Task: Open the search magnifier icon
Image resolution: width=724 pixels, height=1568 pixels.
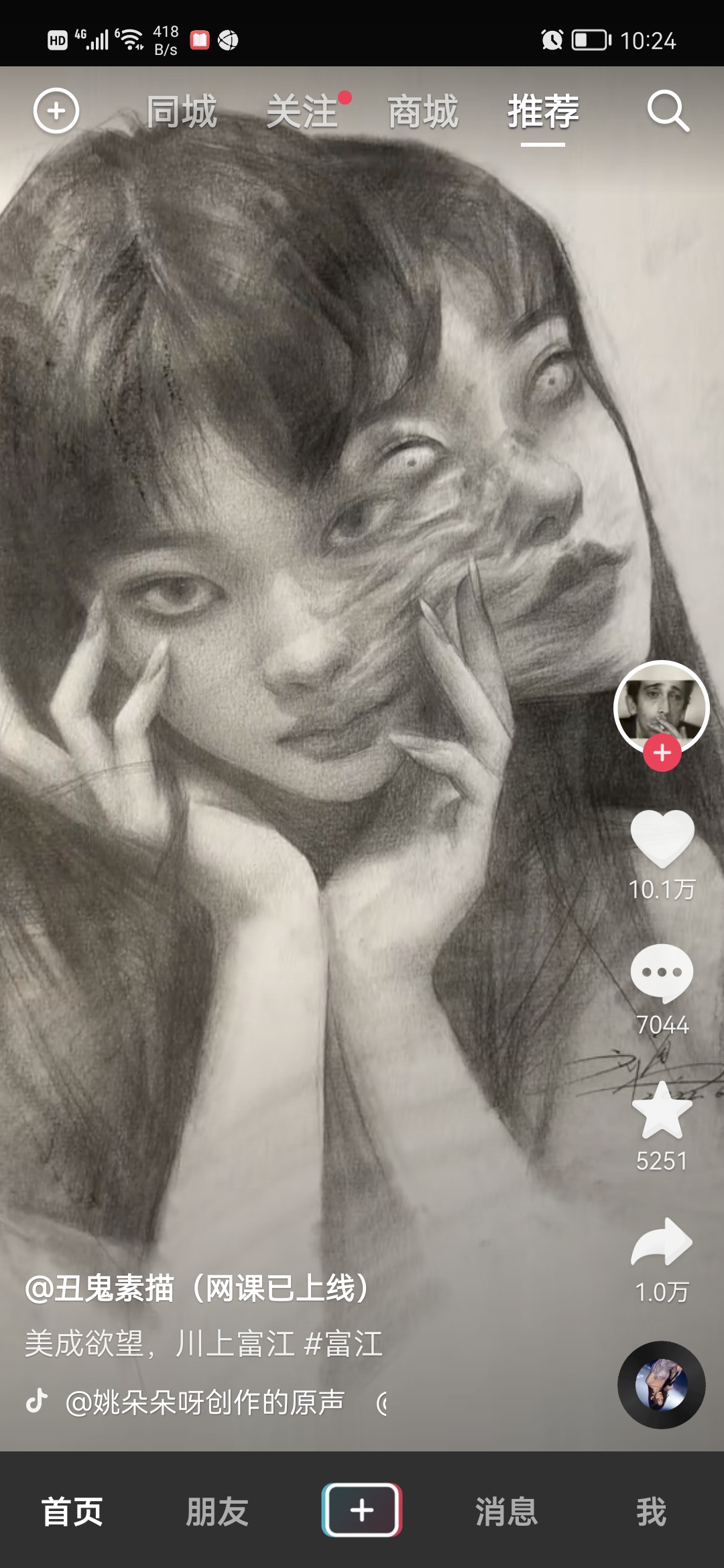Action: pos(668,111)
